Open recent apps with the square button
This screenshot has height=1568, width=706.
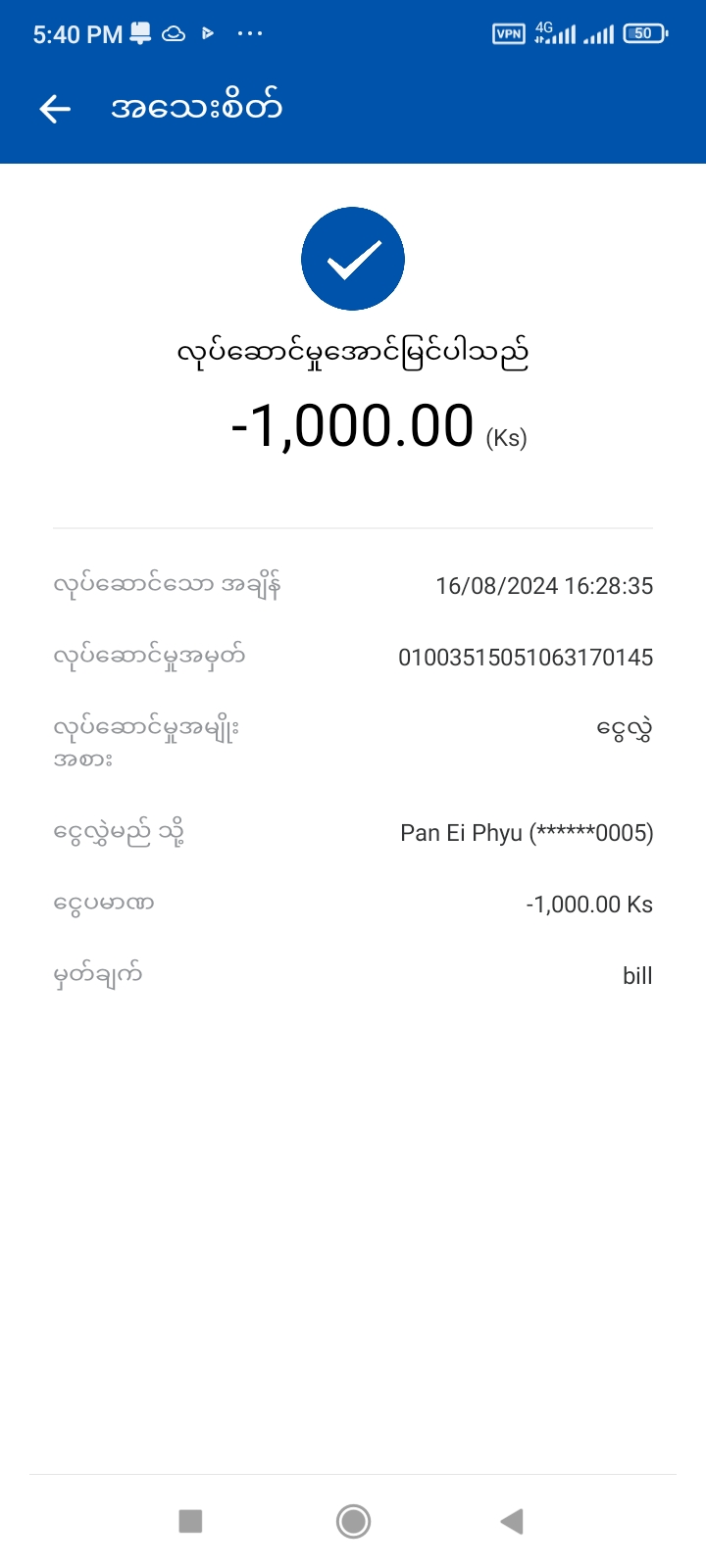[190, 1521]
